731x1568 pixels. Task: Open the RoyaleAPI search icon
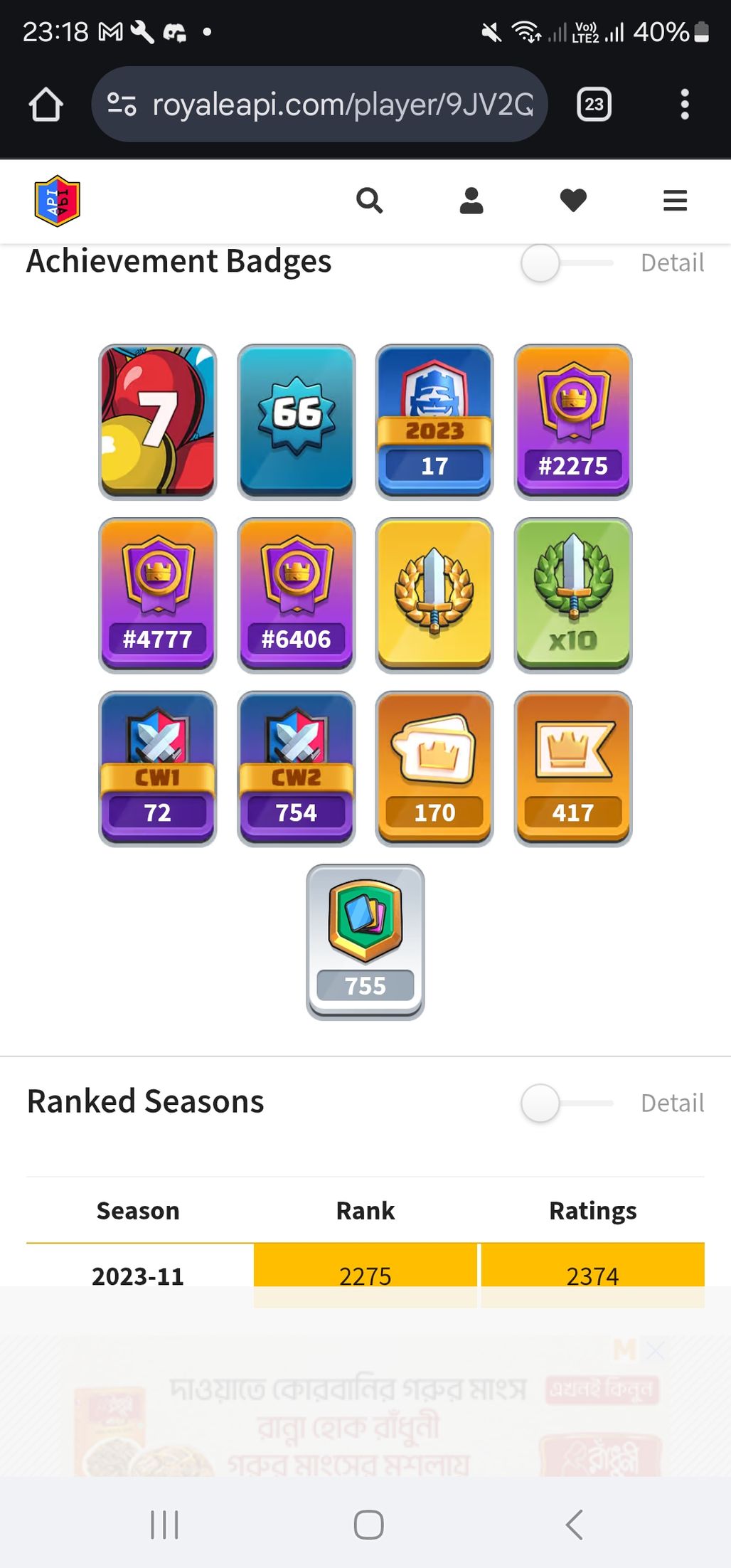pyautogui.click(x=369, y=201)
